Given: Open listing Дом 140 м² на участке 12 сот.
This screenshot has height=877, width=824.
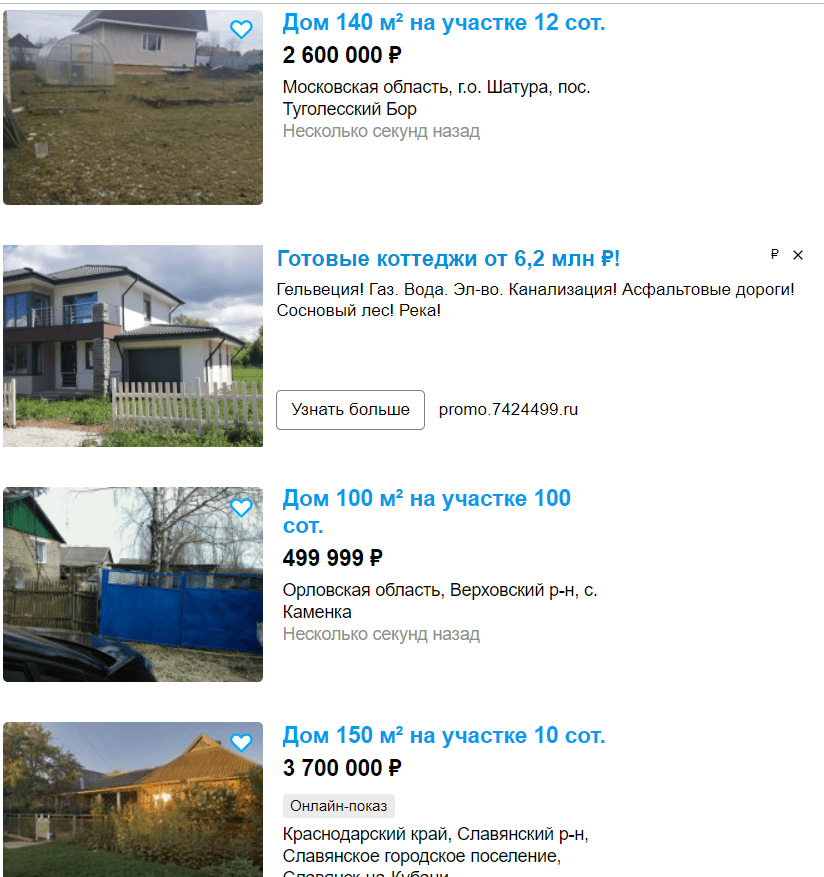Looking at the screenshot, I should [x=443, y=23].
